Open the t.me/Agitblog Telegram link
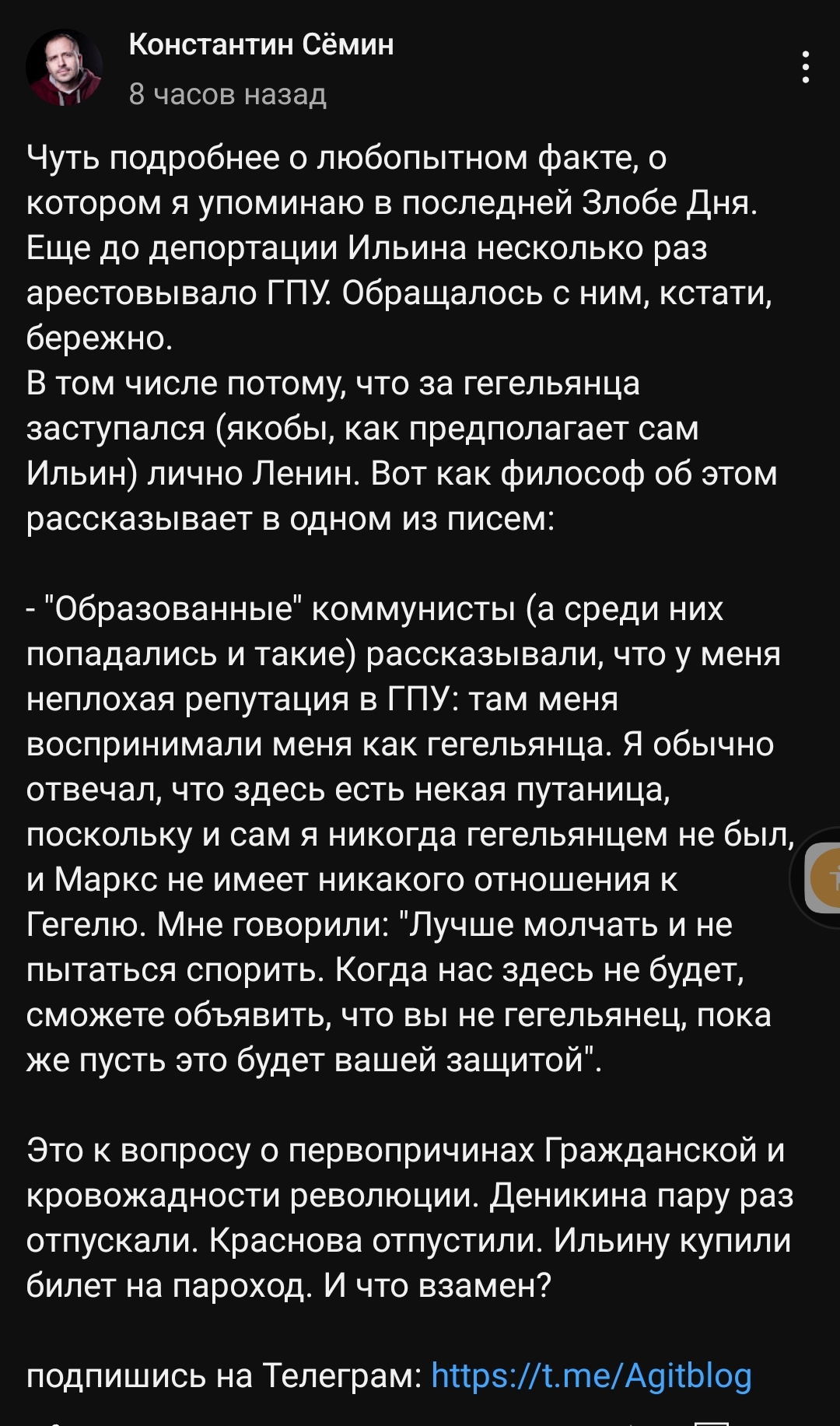 [591, 1375]
